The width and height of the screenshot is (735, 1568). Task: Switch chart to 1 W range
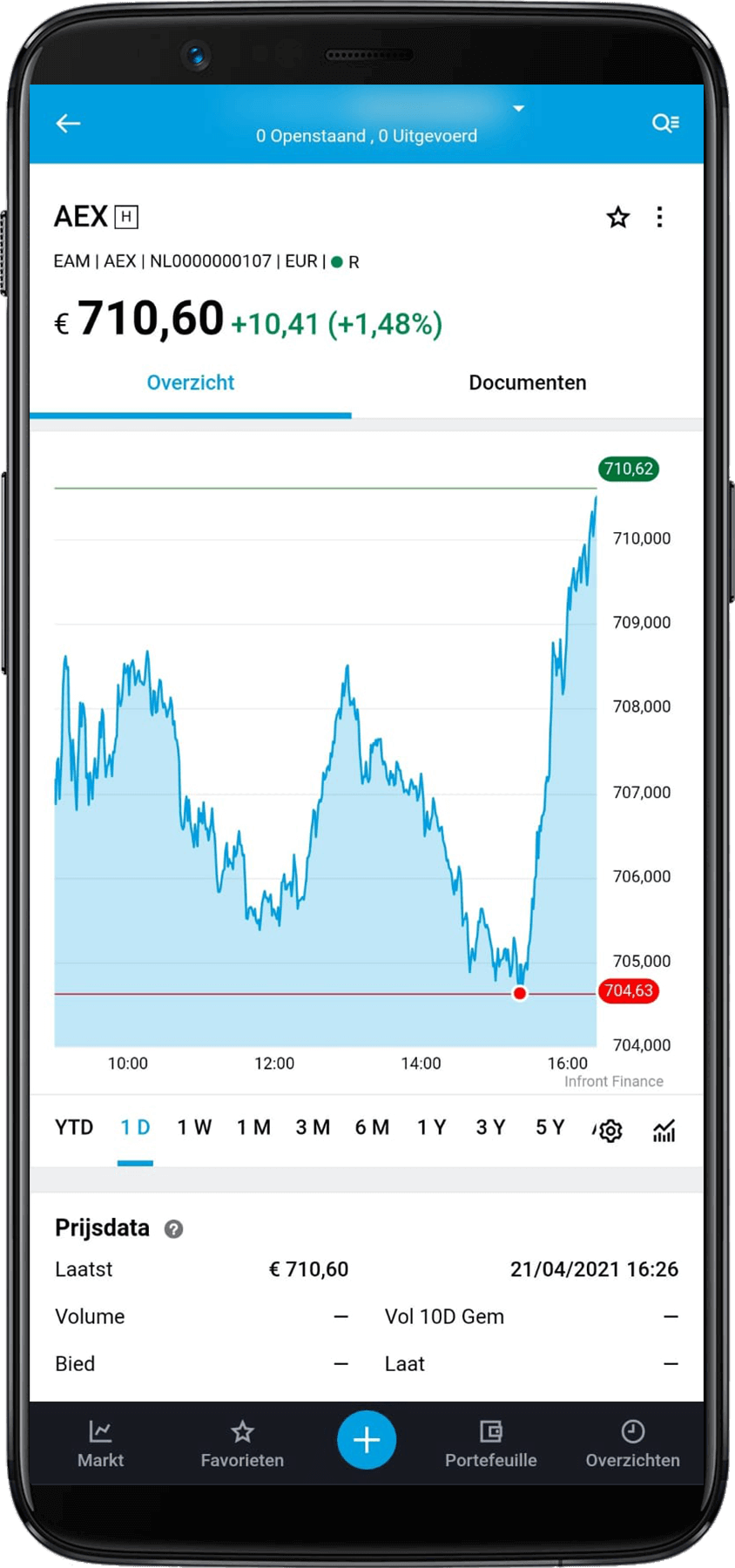click(x=194, y=1127)
